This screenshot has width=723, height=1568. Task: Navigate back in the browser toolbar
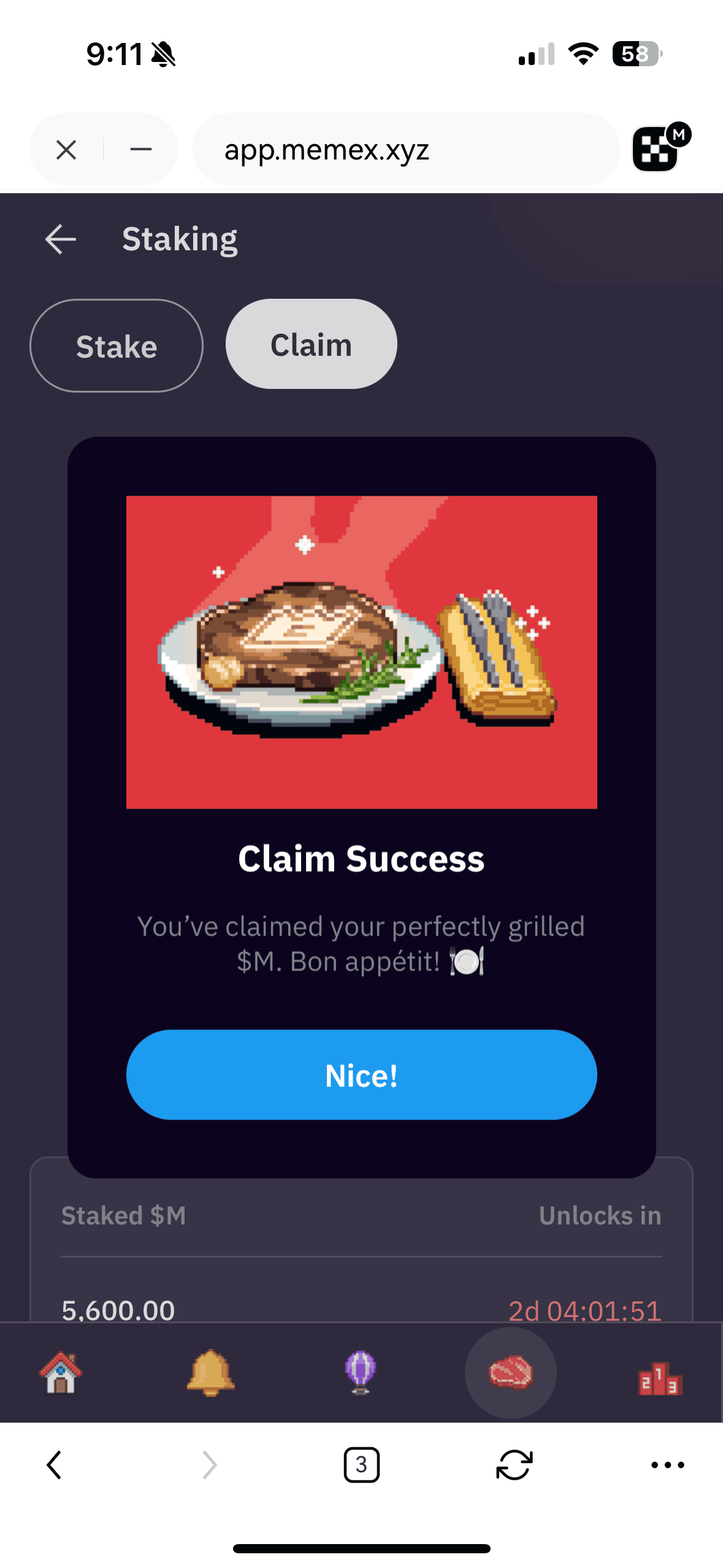(54, 1465)
